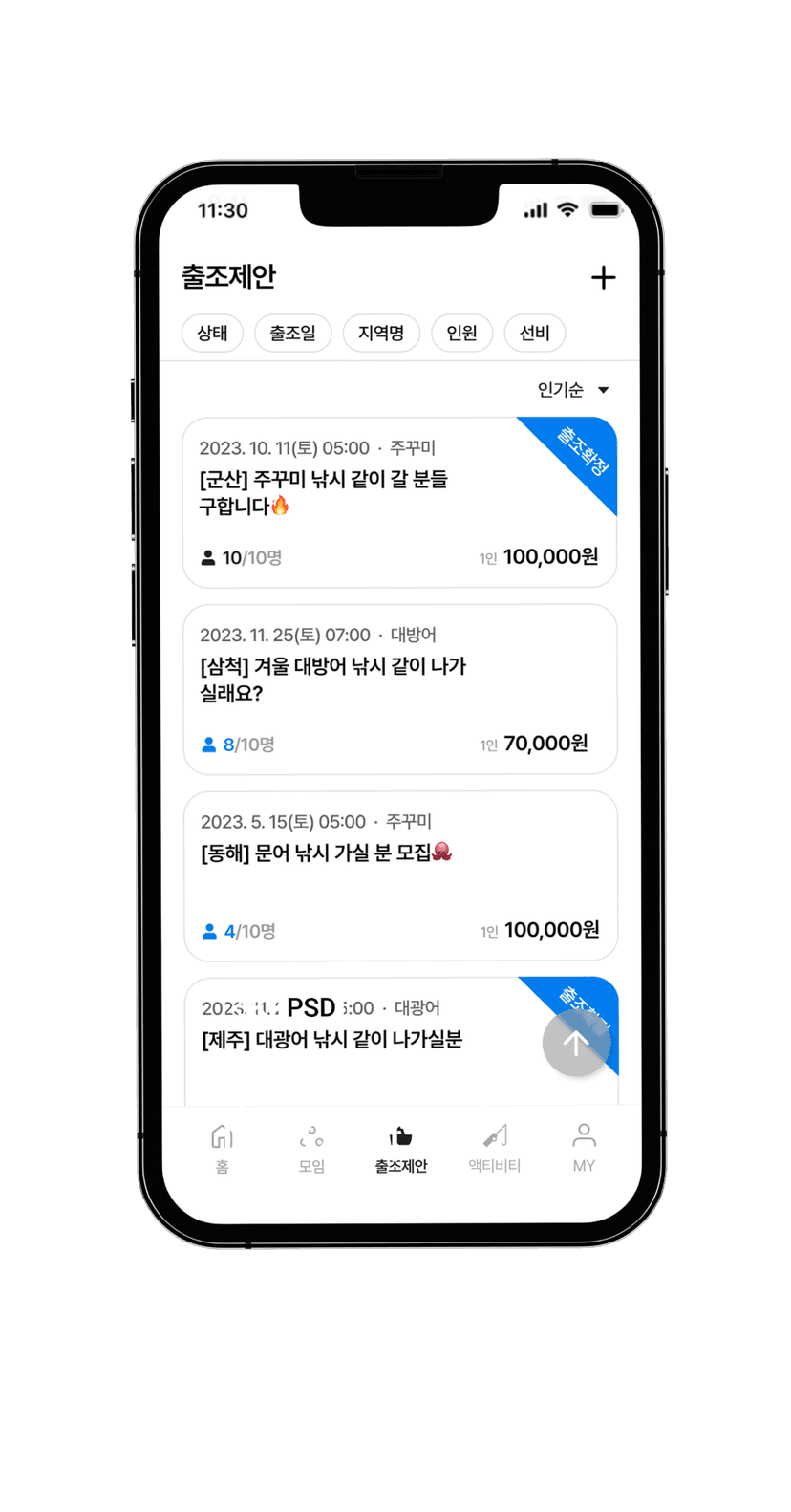The height and width of the screenshot is (1512, 791).
Task: Go to the 액티비티 tab
Action: click(494, 1148)
